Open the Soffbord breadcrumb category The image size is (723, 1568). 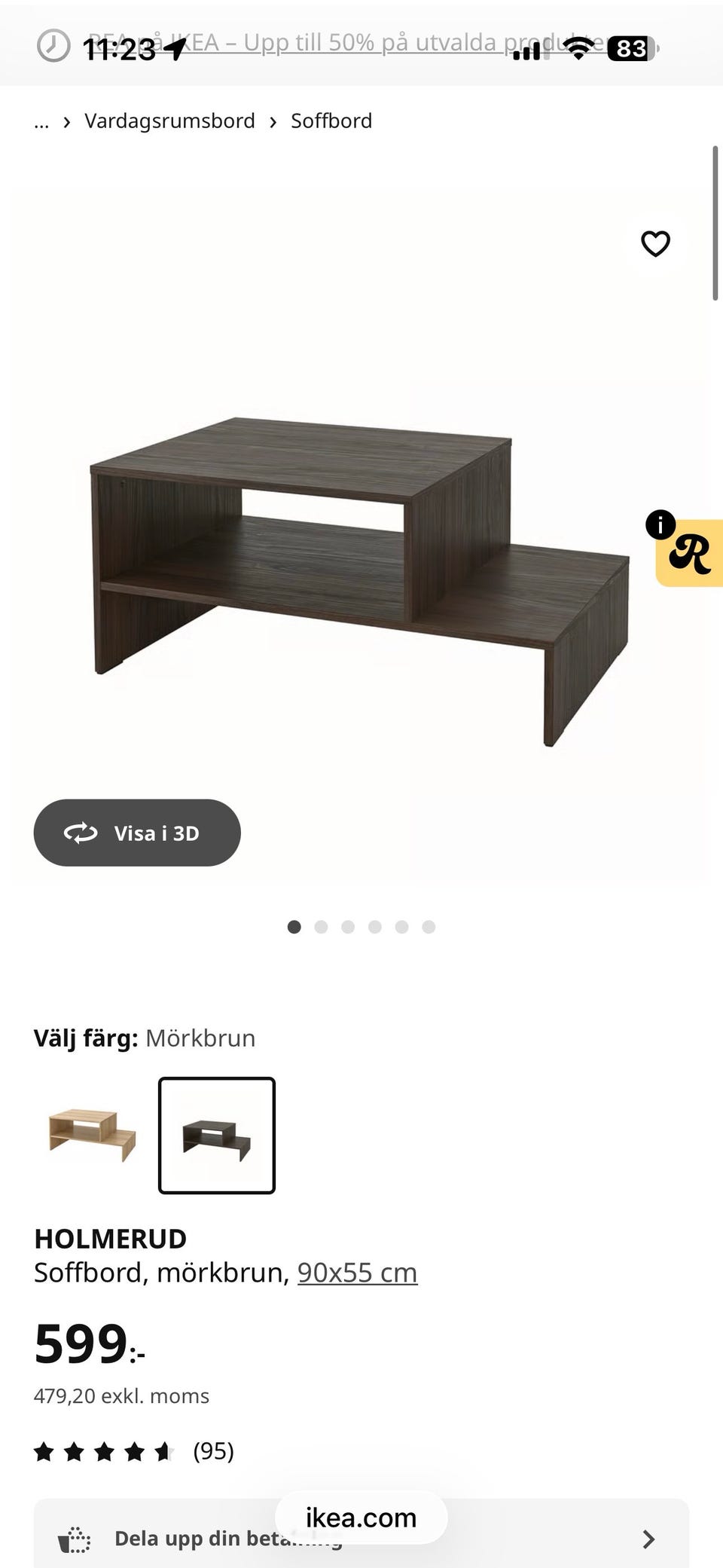[331, 121]
